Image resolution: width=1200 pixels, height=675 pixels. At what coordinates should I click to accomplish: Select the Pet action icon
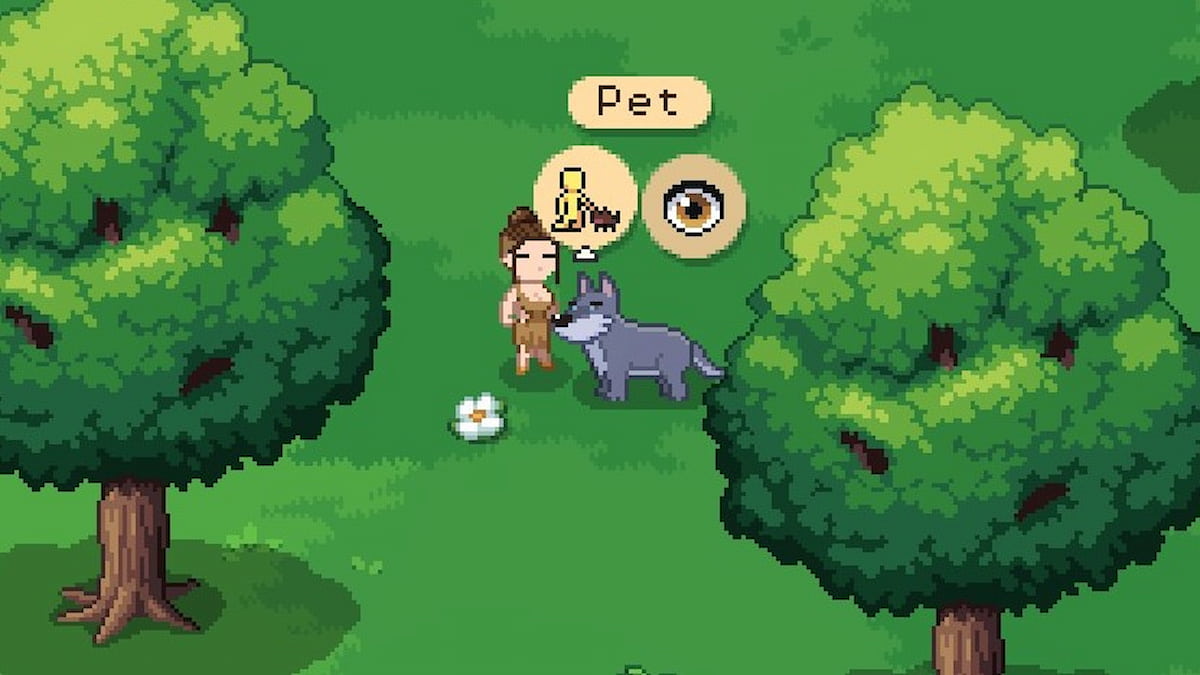(585, 200)
